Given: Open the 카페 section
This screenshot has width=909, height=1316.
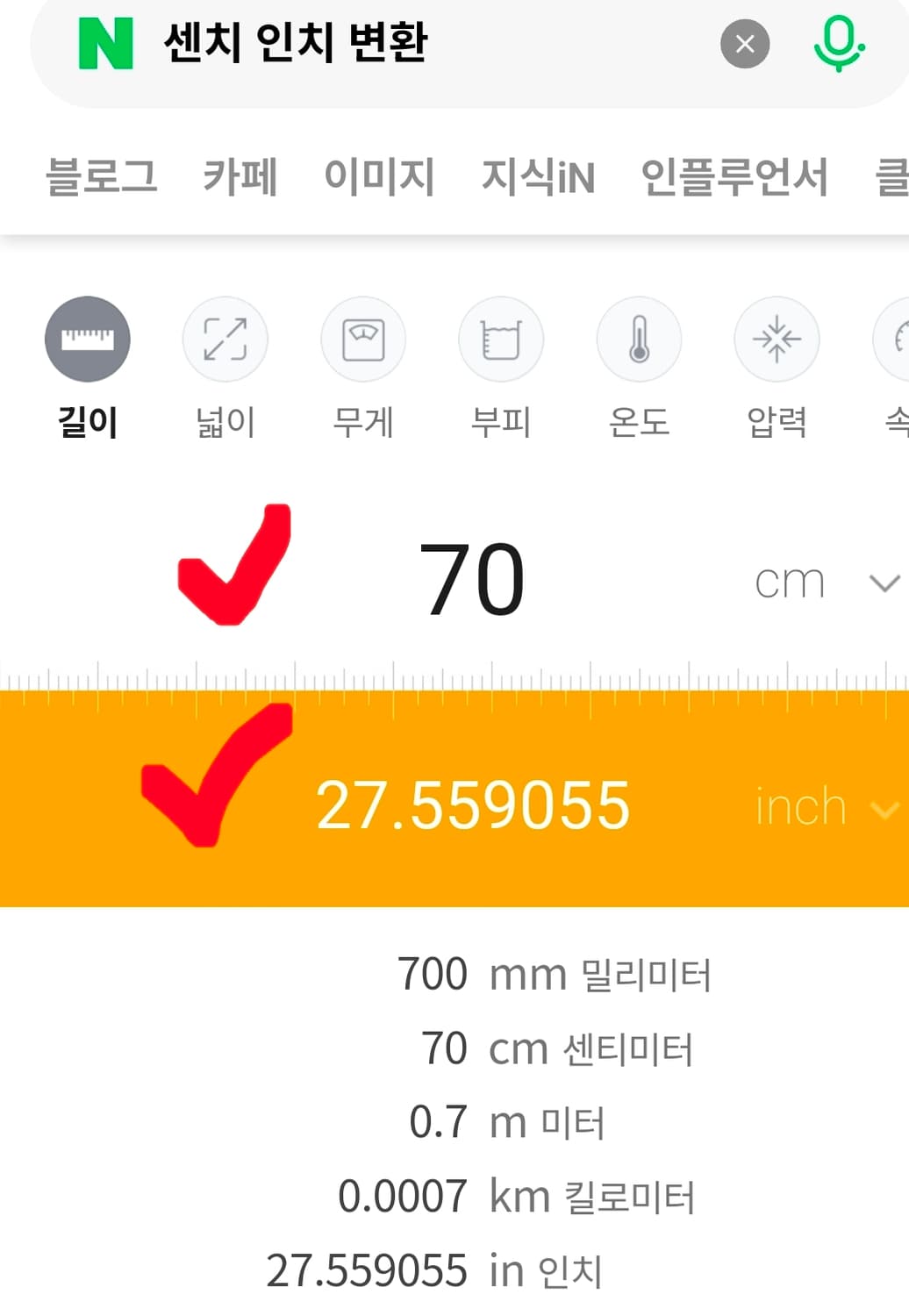Looking at the screenshot, I should 239,177.
